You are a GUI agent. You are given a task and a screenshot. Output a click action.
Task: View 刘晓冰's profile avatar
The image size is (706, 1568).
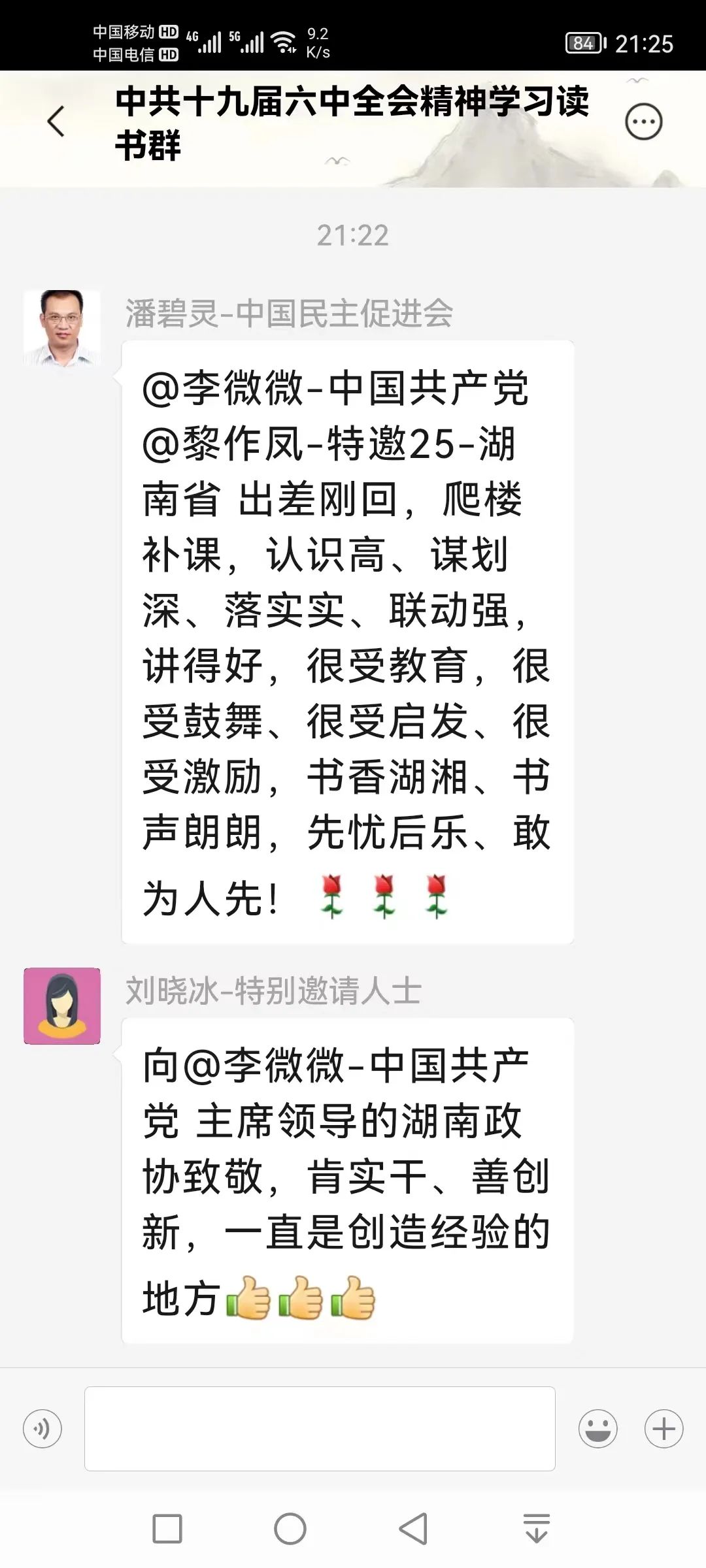[62, 1005]
